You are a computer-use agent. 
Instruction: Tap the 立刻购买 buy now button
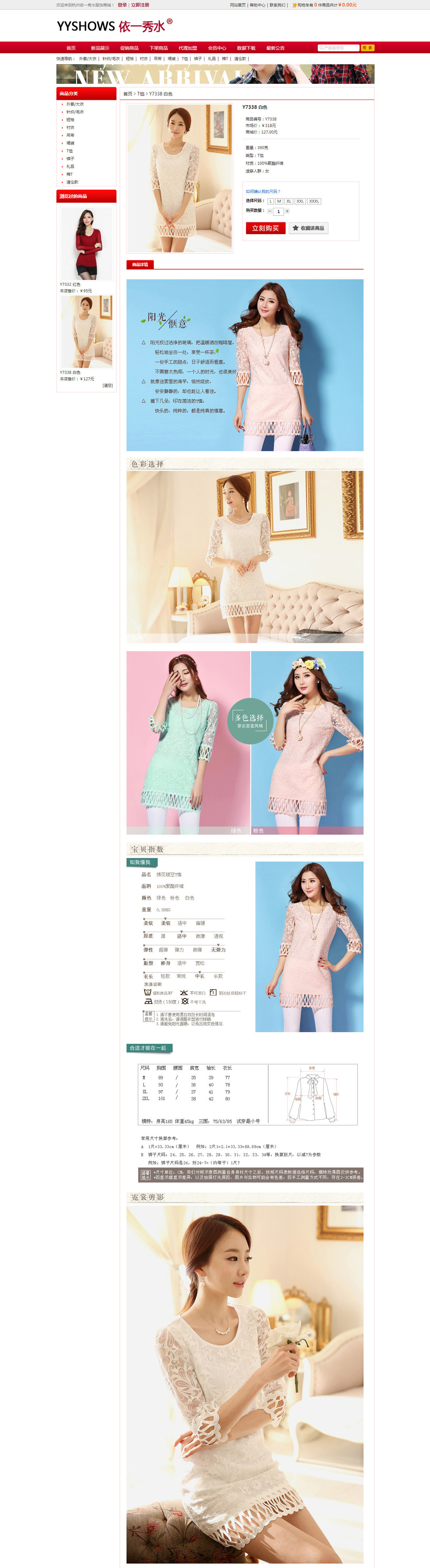265,228
